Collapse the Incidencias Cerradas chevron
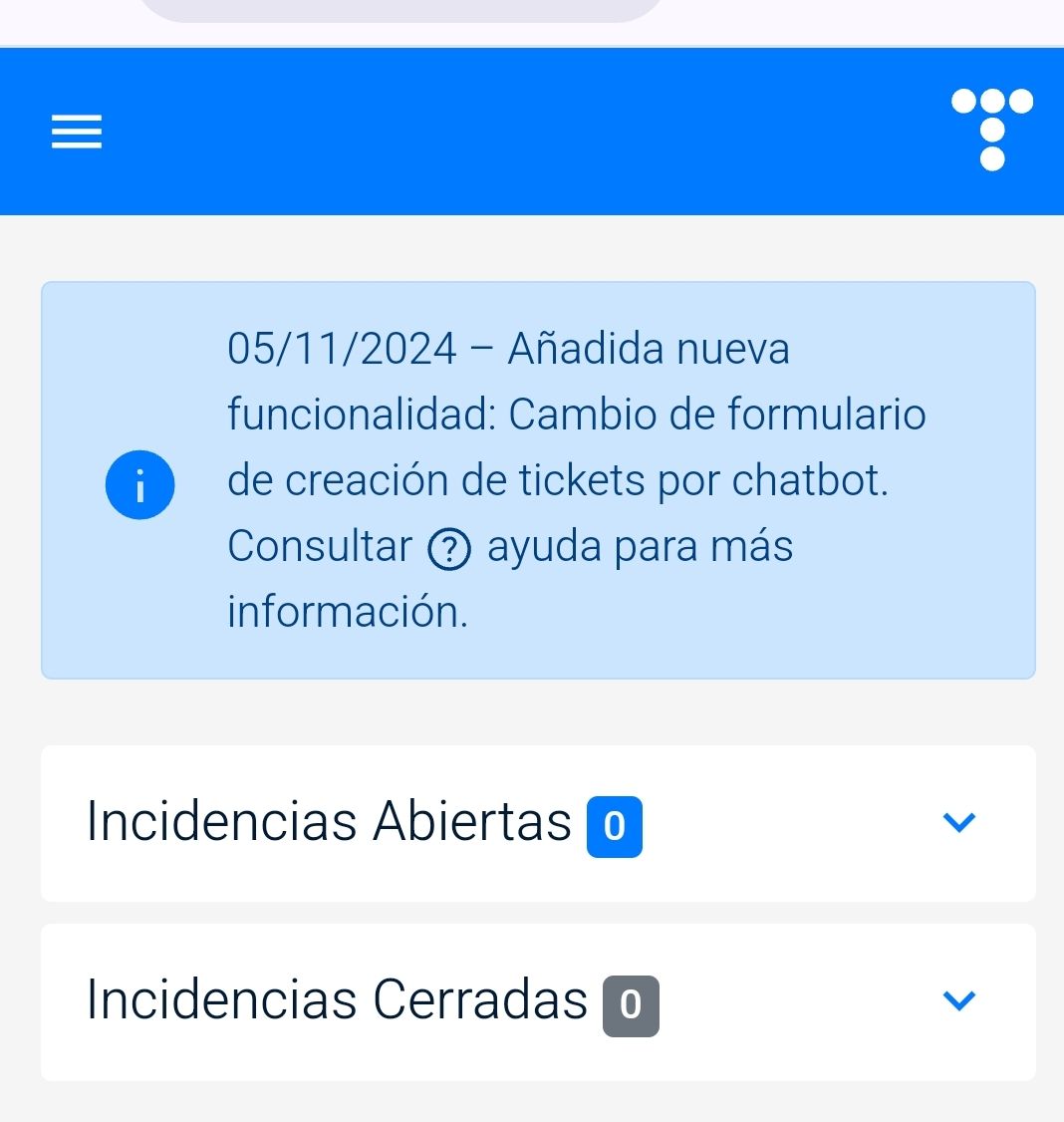 pos(959,1001)
